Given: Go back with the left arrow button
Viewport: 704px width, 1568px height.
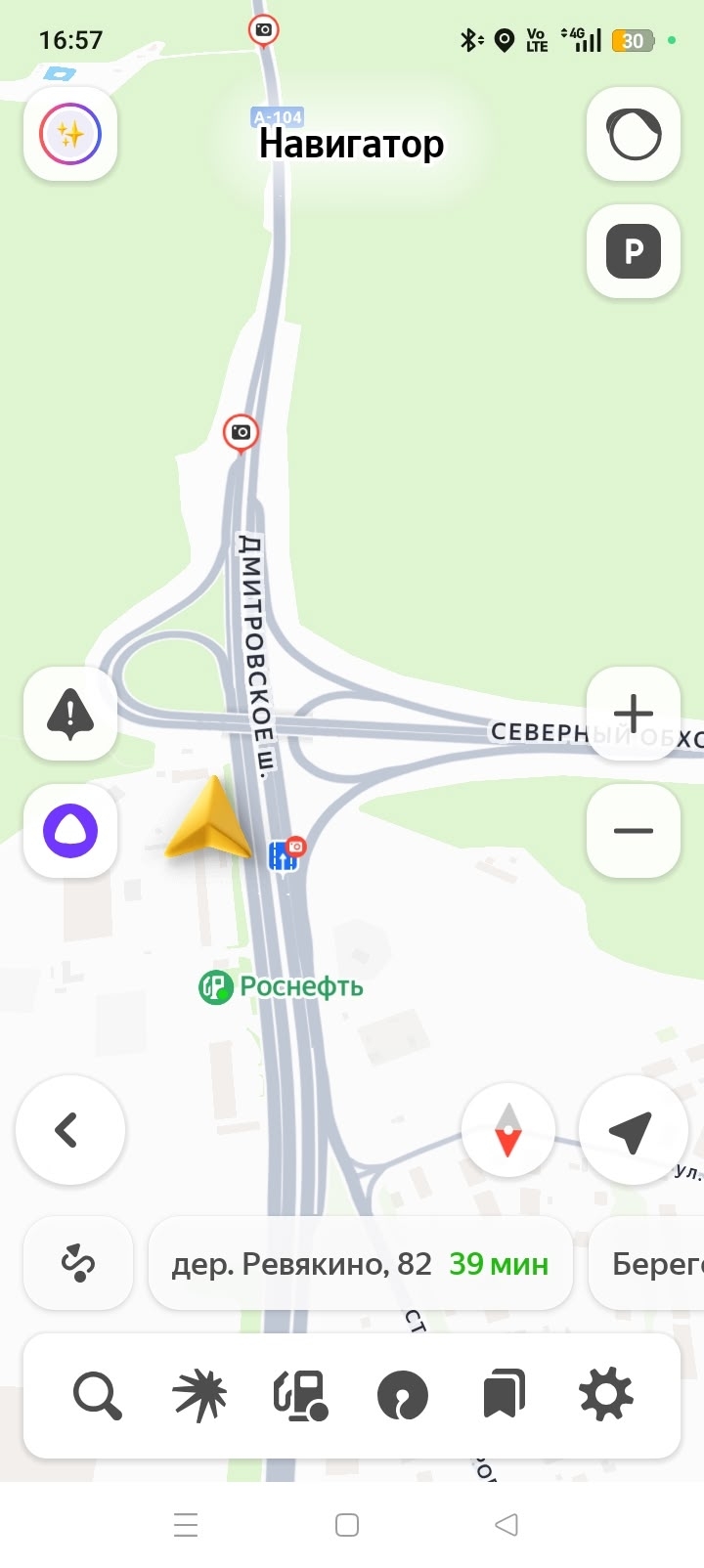Looking at the screenshot, I should (x=69, y=1130).
